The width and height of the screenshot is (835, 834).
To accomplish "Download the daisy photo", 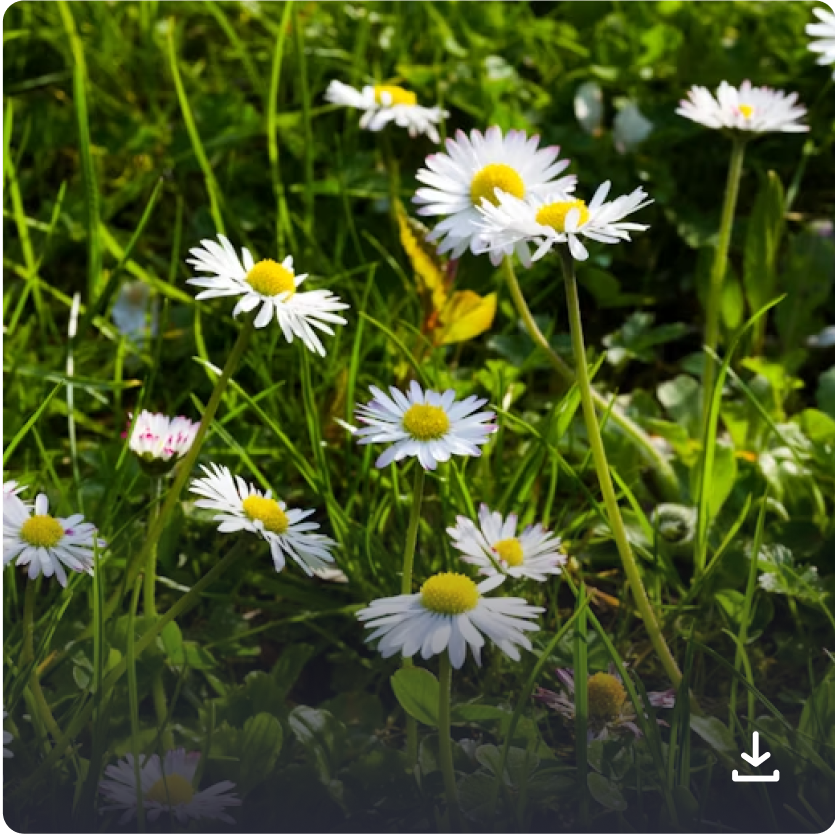I will click(755, 757).
